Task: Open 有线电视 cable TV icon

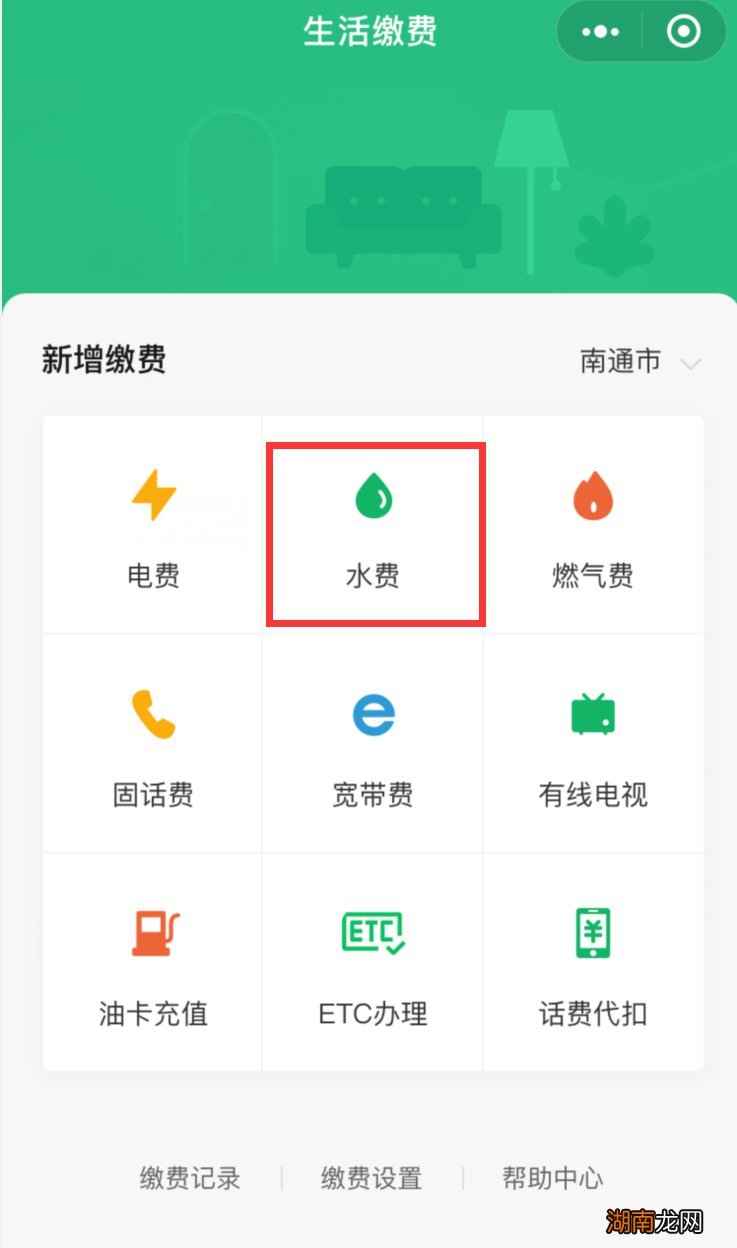Action: pos(594,715)
